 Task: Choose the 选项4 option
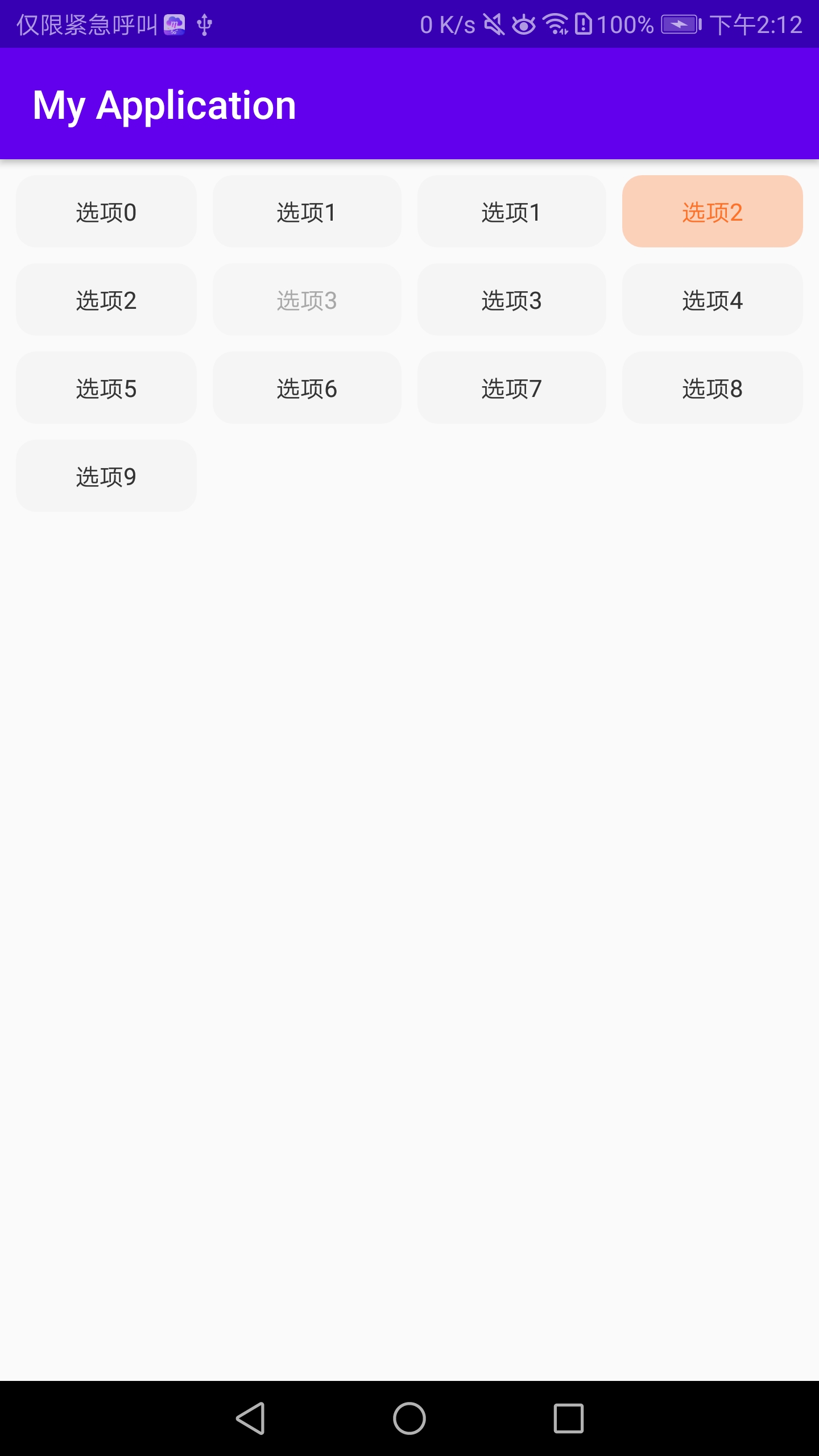tap(712, 300)
